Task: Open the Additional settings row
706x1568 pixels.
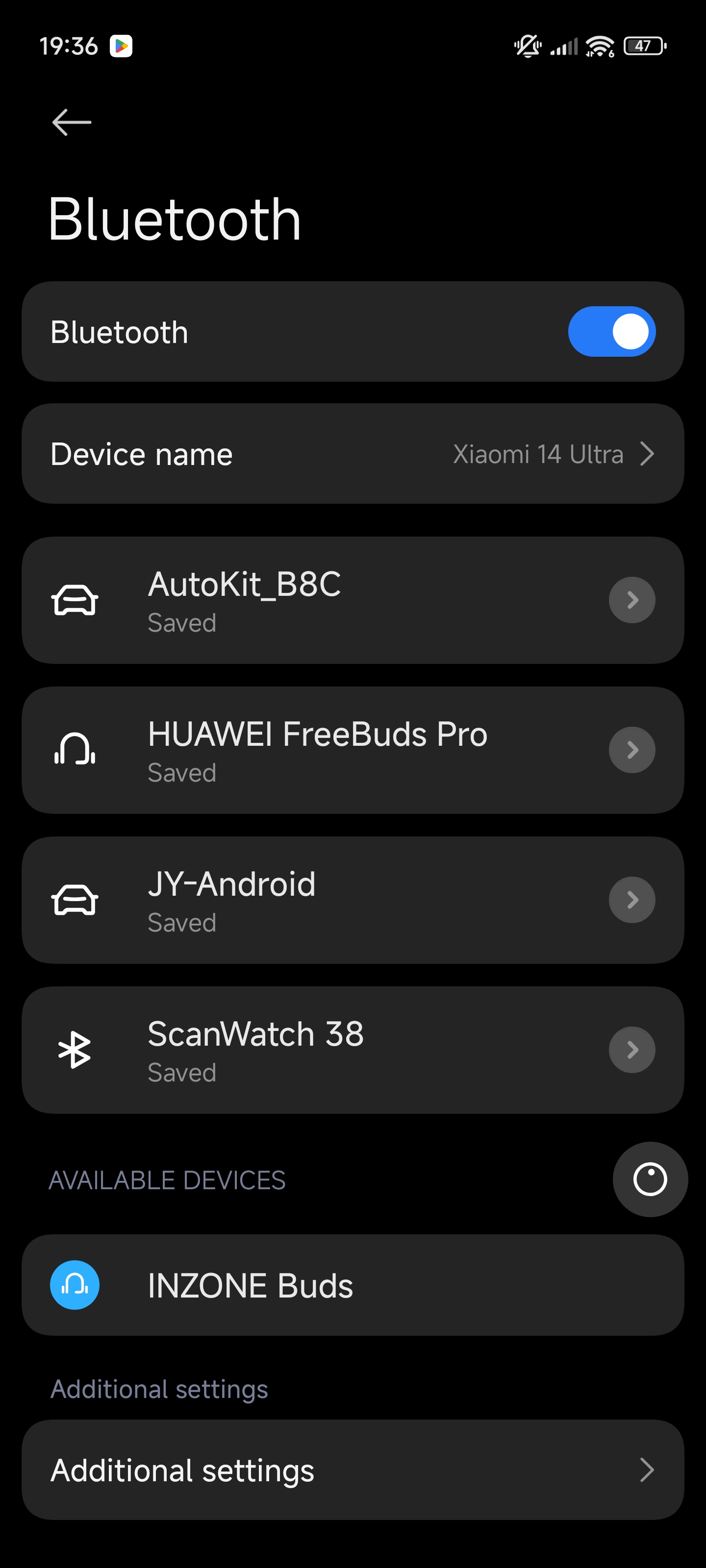Action: [x=353, y=1470]
